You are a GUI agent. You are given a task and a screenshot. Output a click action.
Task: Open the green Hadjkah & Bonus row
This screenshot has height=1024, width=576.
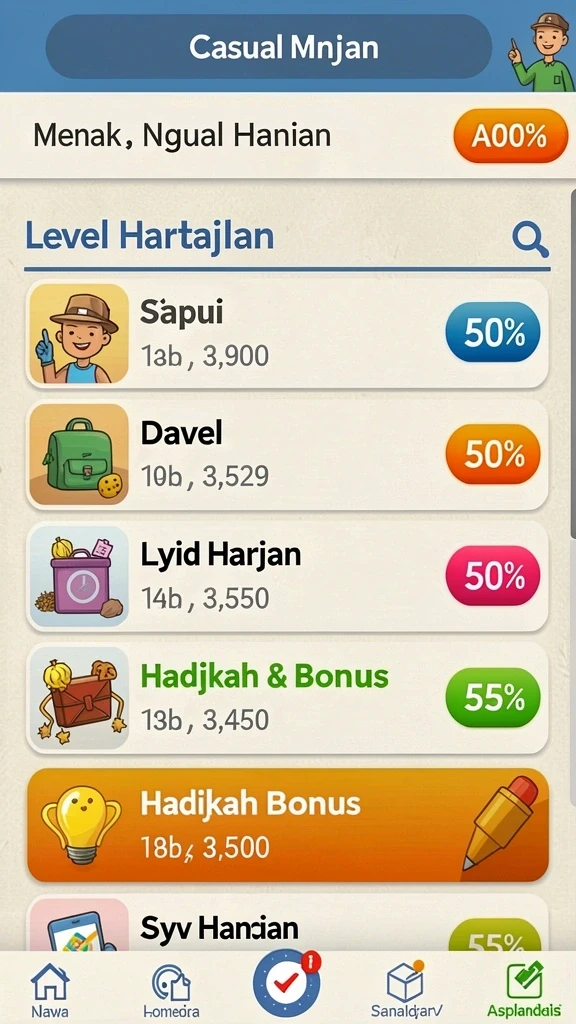tap(287, 697)
